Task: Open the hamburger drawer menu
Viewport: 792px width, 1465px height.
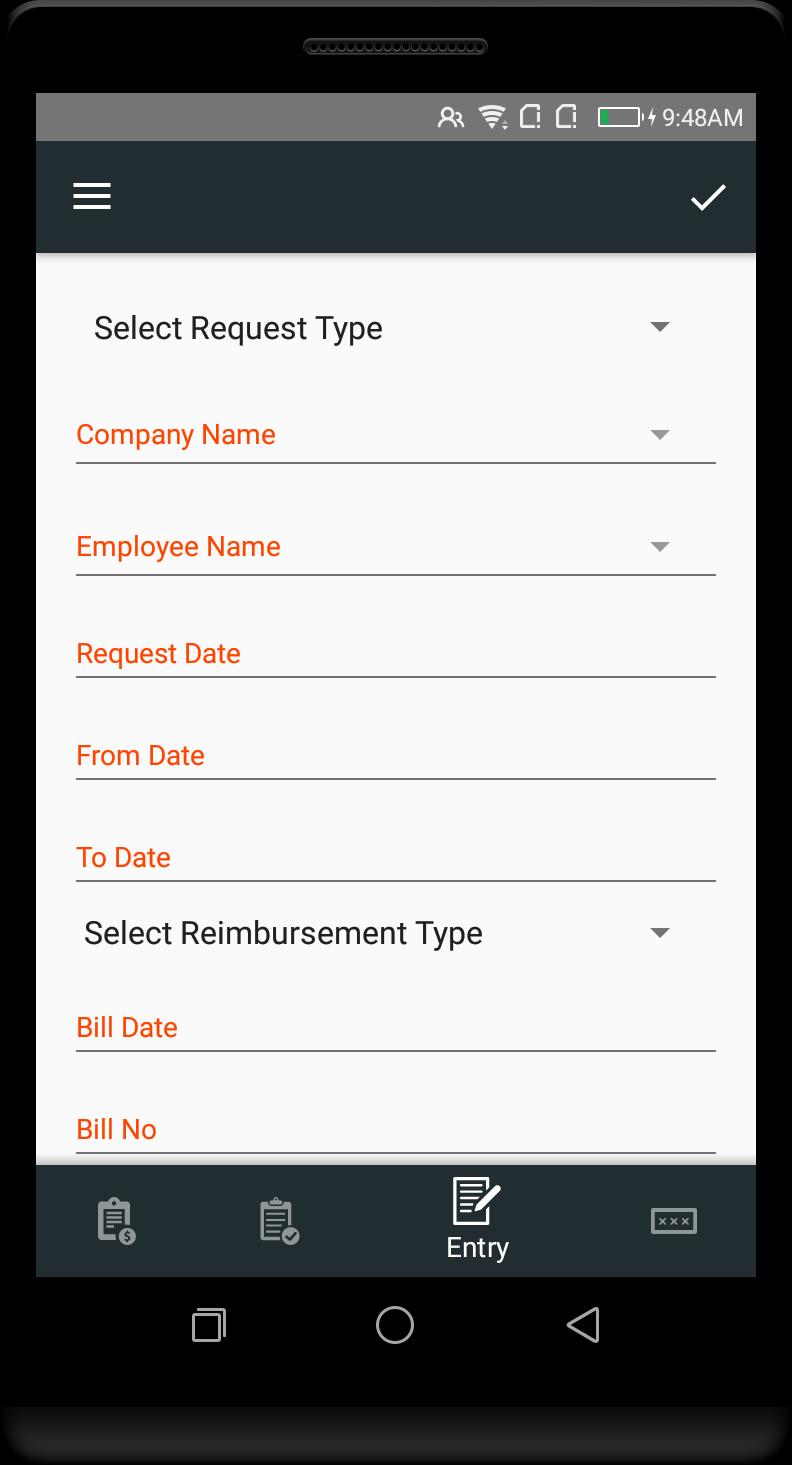Action: pyautogui.click(x=92, y=196)
